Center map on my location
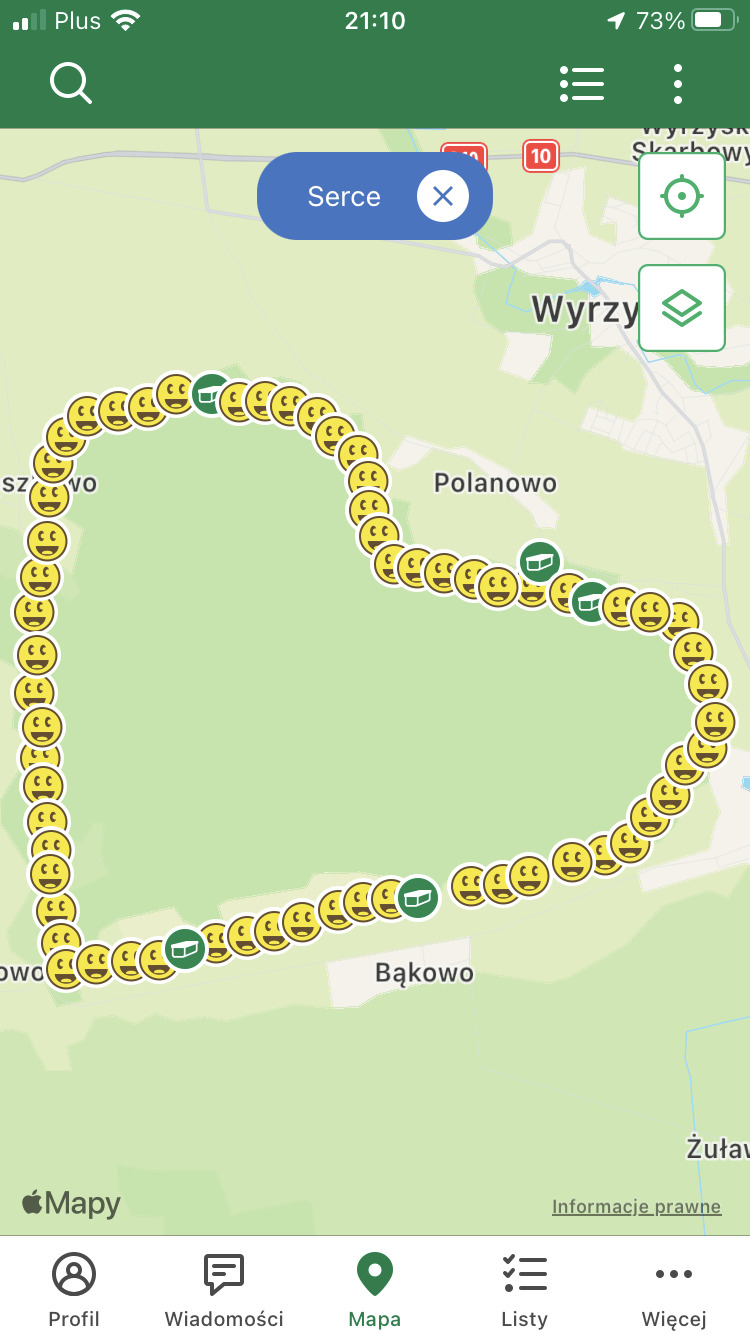 click(682, 196)
